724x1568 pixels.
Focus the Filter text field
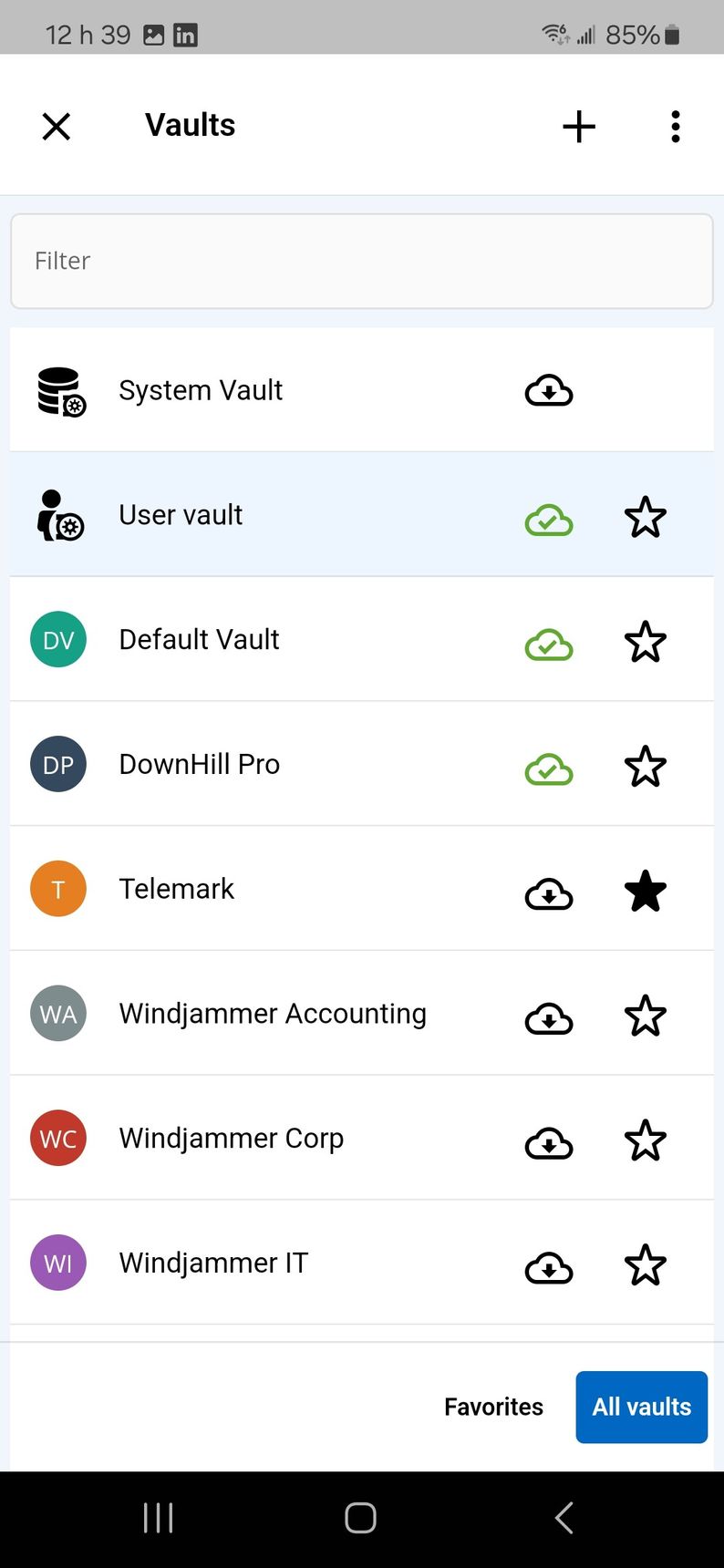click(361, 262)
